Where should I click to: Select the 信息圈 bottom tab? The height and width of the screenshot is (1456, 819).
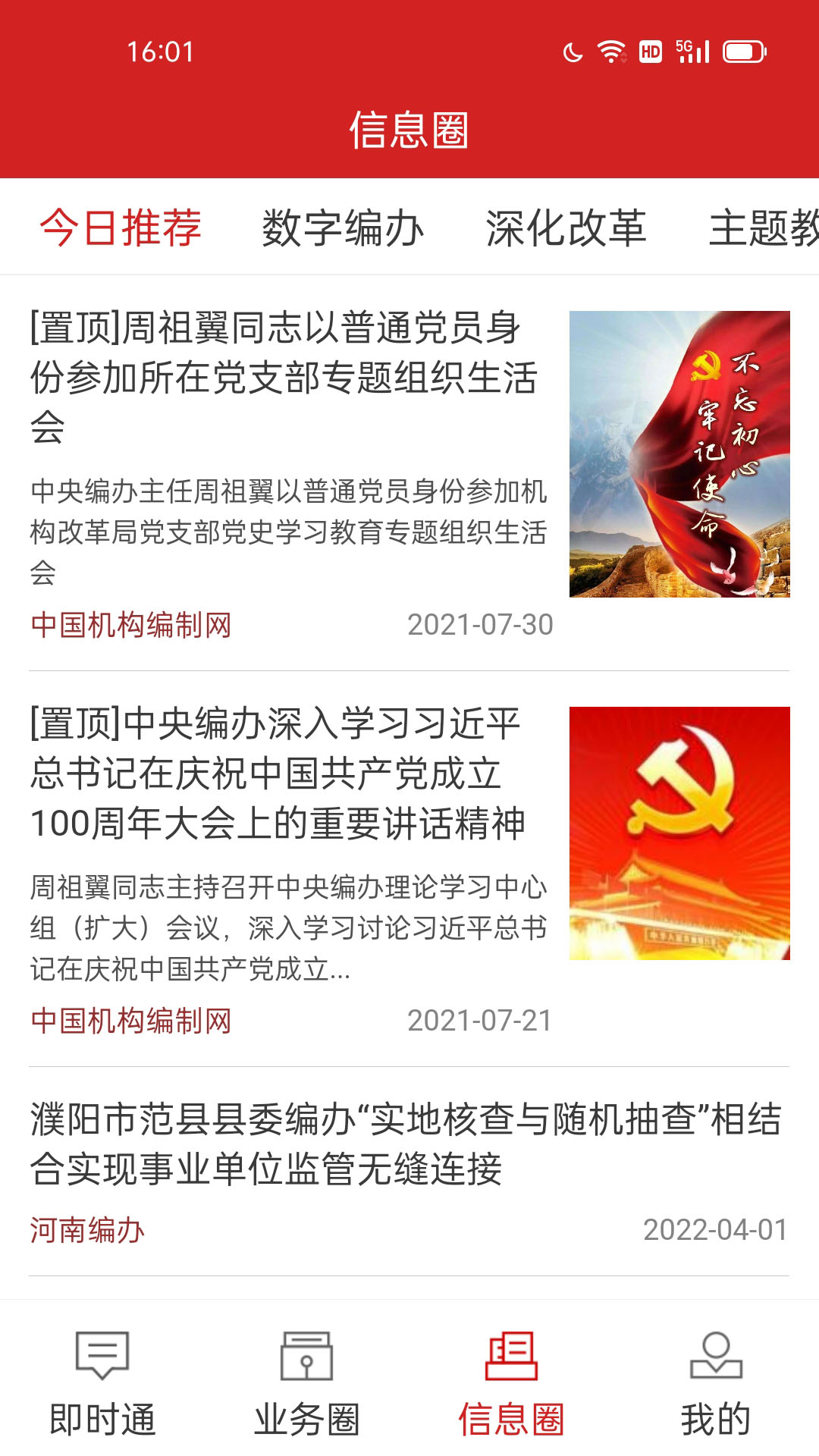tap(512, 1384)
